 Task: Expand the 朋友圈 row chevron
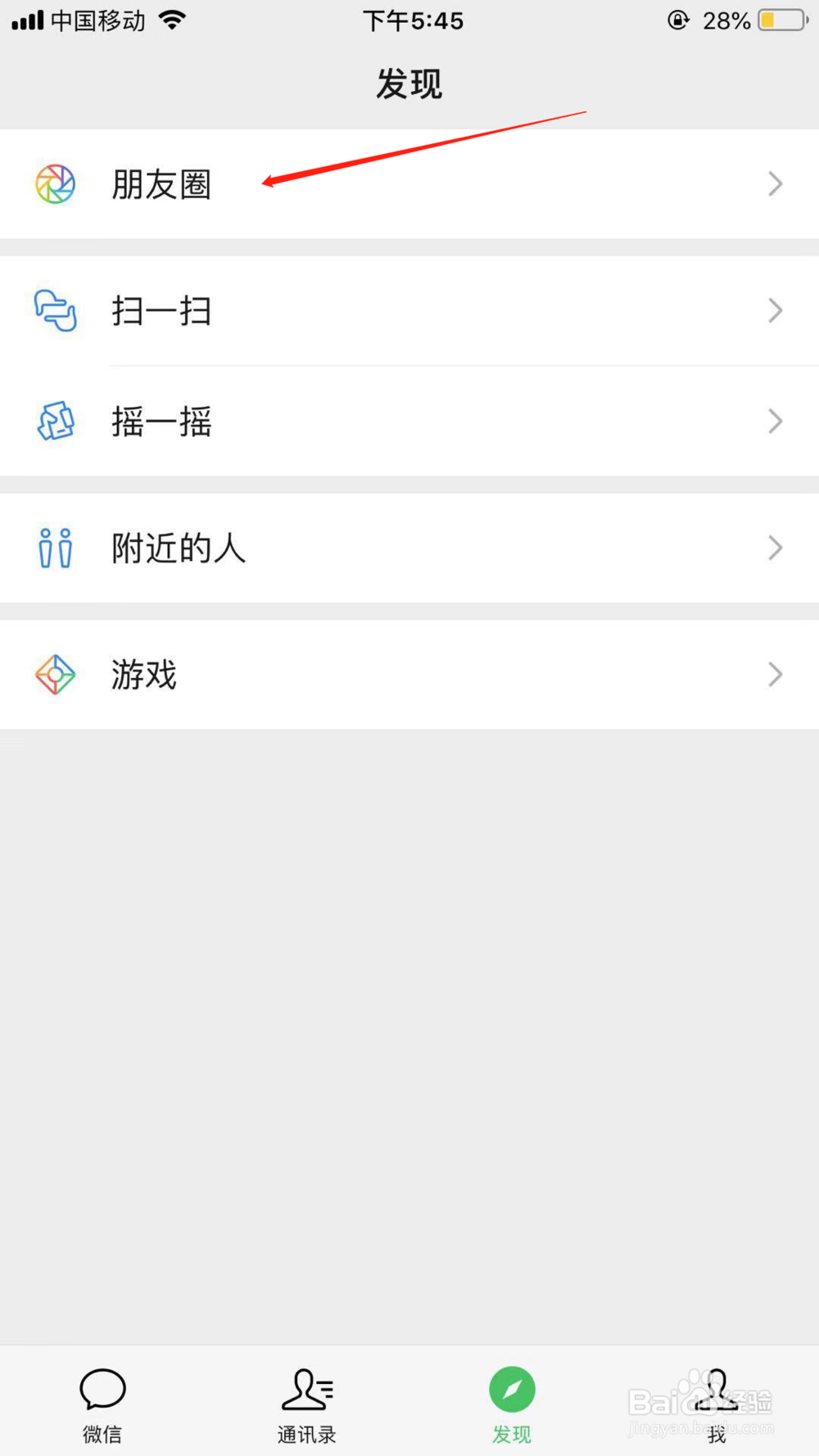tap(775, 184)
